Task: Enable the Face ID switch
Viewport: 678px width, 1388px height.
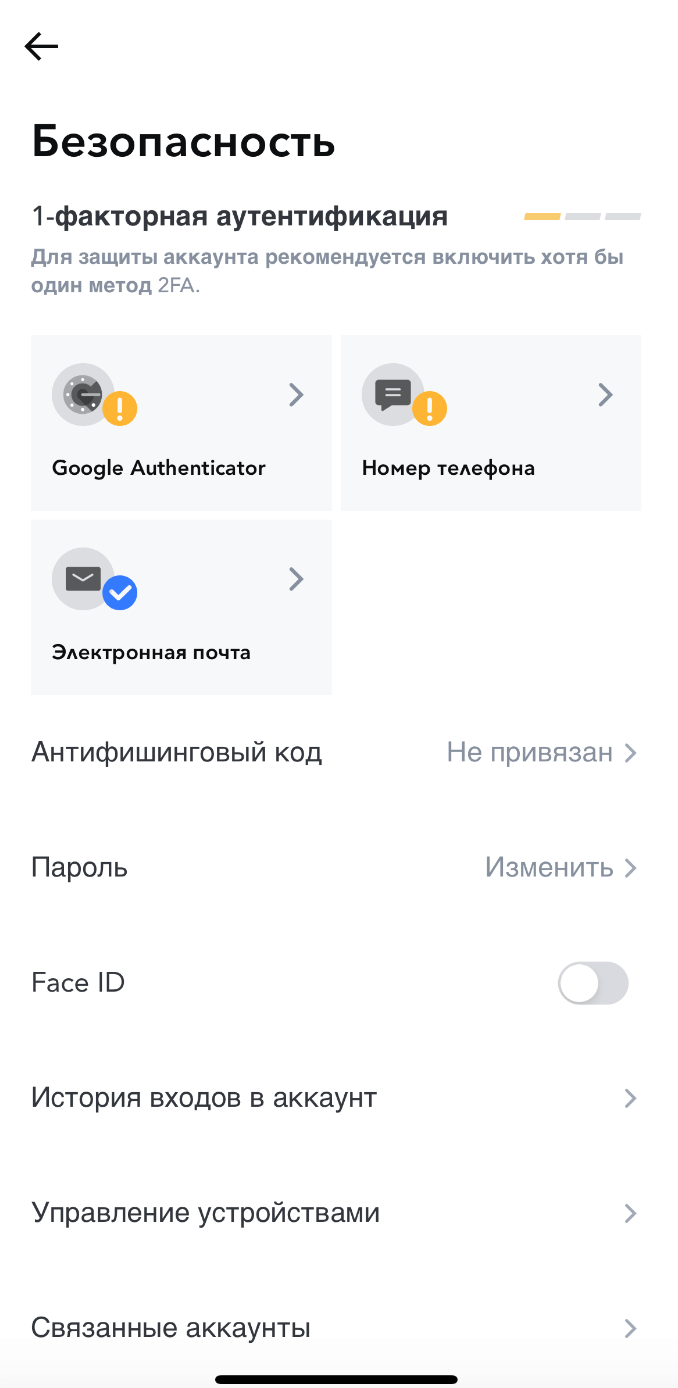Action: 593,983
